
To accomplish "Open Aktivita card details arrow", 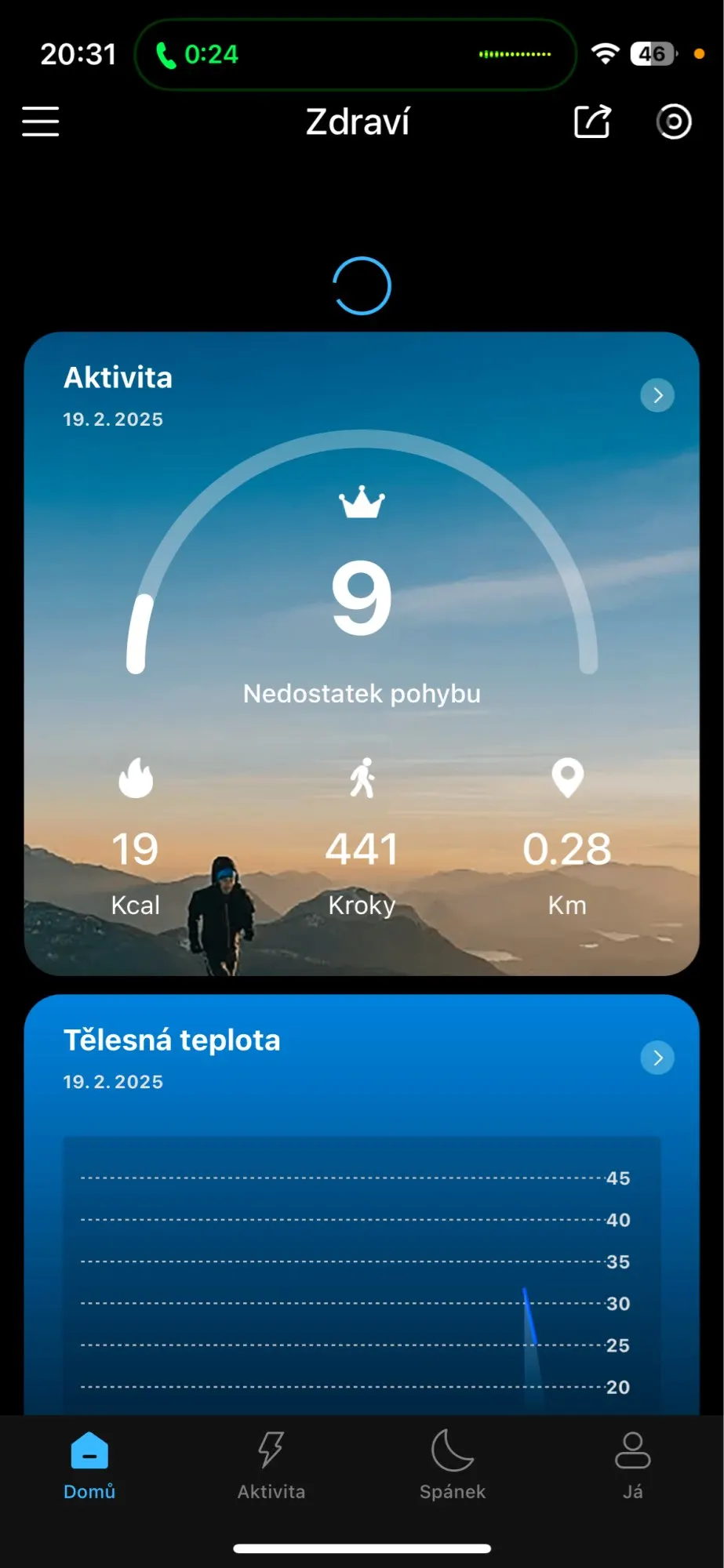I will pyautogui.click(x=657, y=395).
